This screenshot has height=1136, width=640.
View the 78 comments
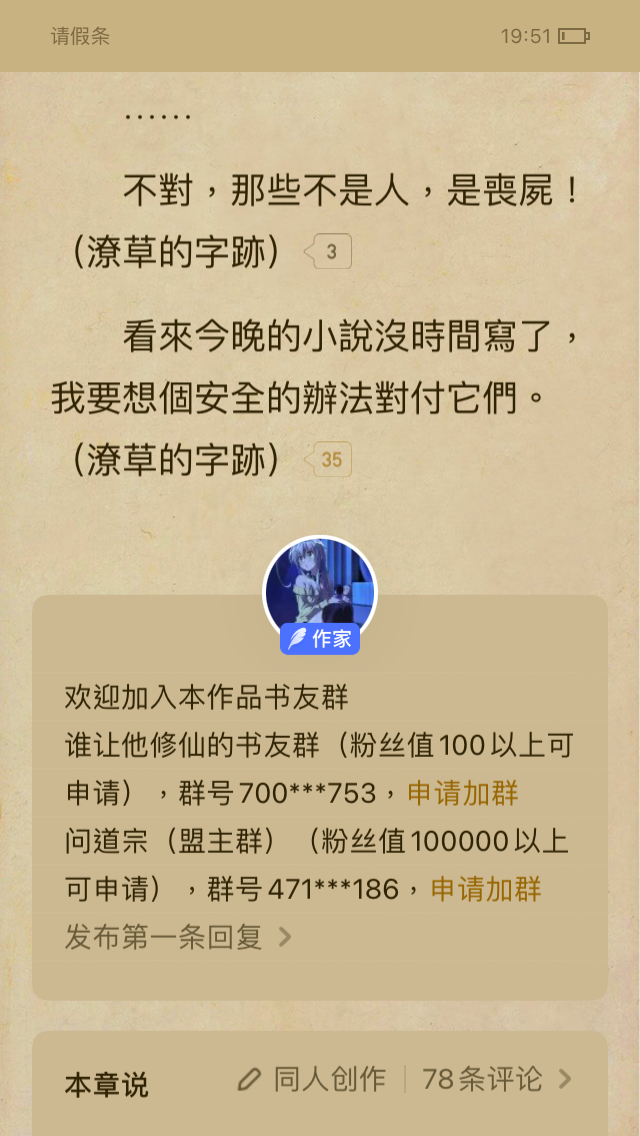(496, 1080)
